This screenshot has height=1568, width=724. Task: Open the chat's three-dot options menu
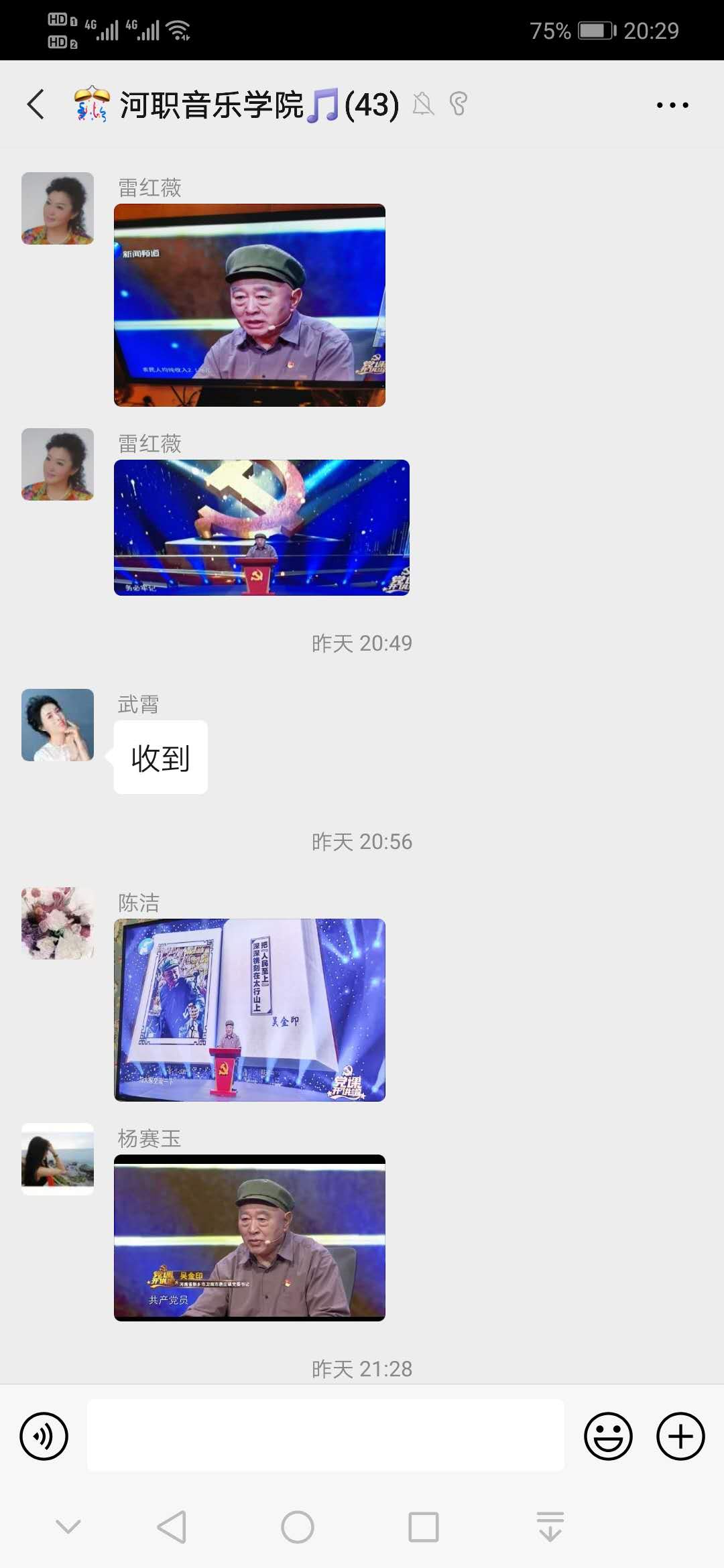(x=672, y=105)
